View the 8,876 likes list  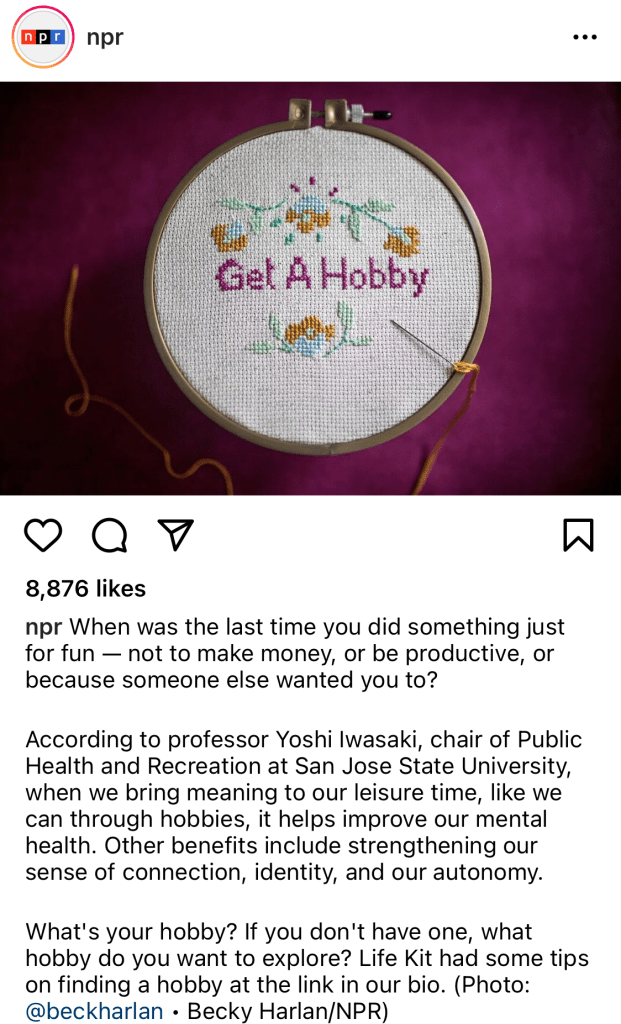[x=86, y=589]
